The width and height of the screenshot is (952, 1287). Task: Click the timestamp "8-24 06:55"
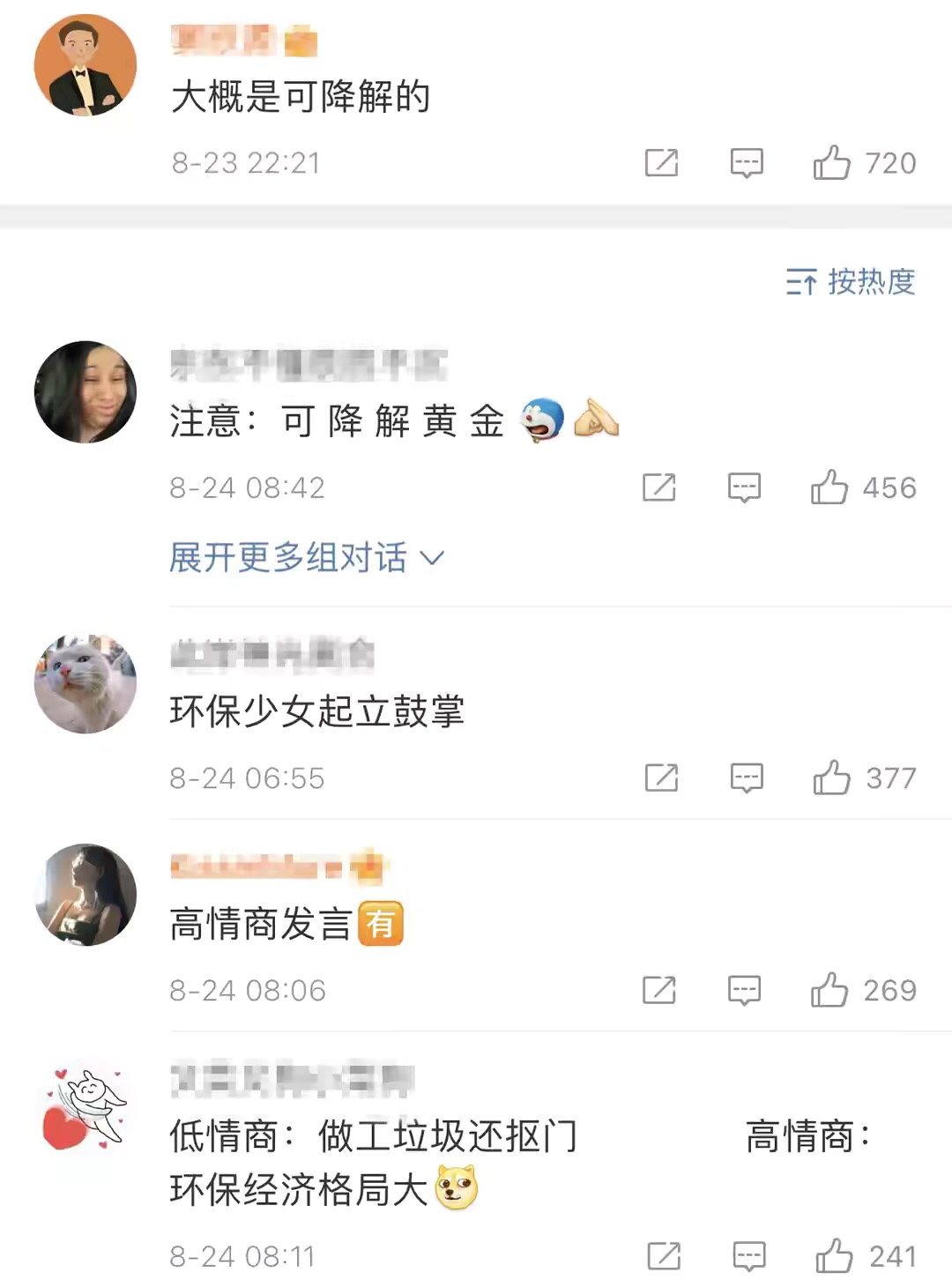(x=248, y=778)
